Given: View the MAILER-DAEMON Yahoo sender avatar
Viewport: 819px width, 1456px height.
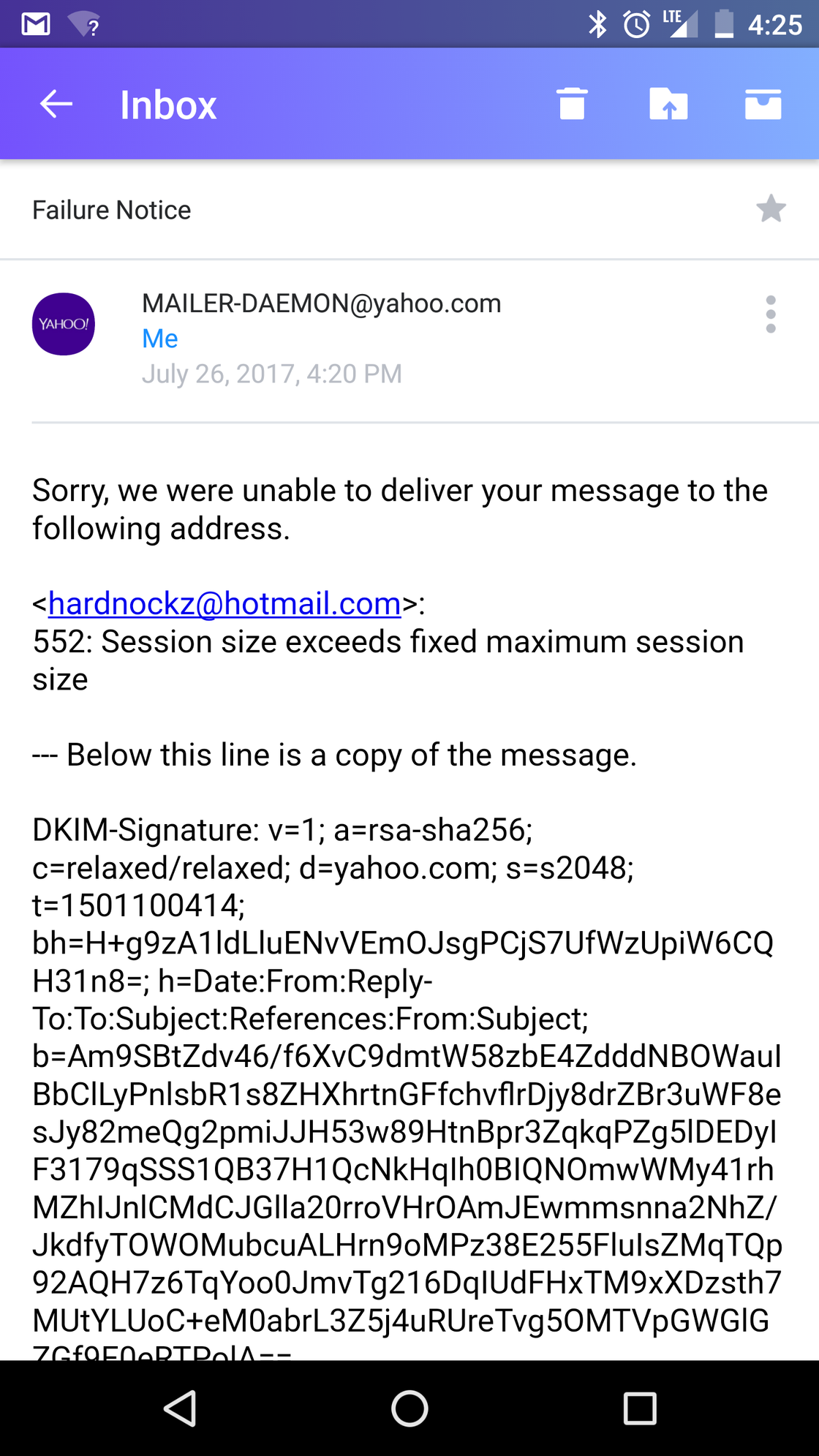Looking at the screenshot, I should [64, 324].
